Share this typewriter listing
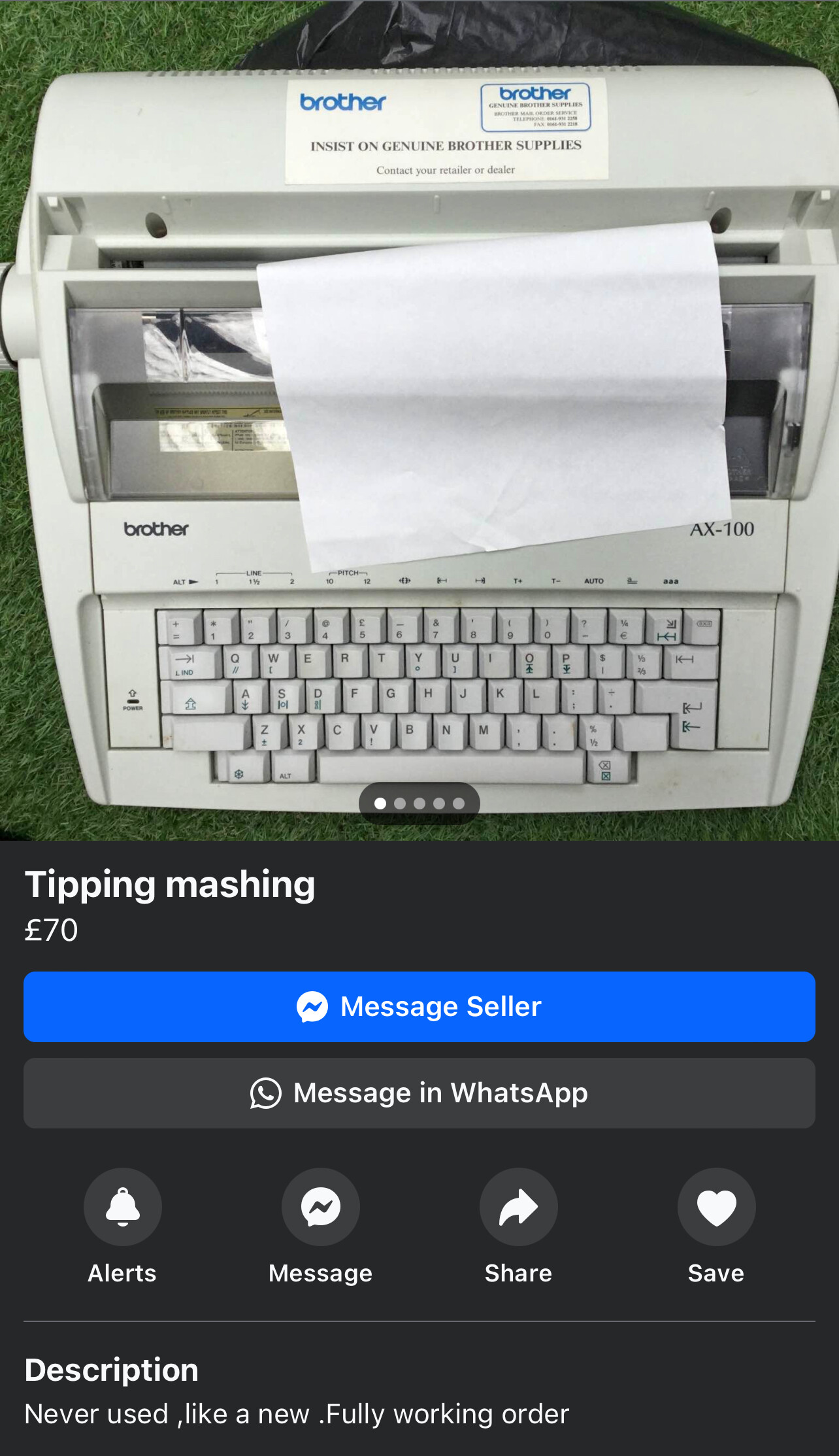Screen dimensions: 839x1456 pos(519,1207)
